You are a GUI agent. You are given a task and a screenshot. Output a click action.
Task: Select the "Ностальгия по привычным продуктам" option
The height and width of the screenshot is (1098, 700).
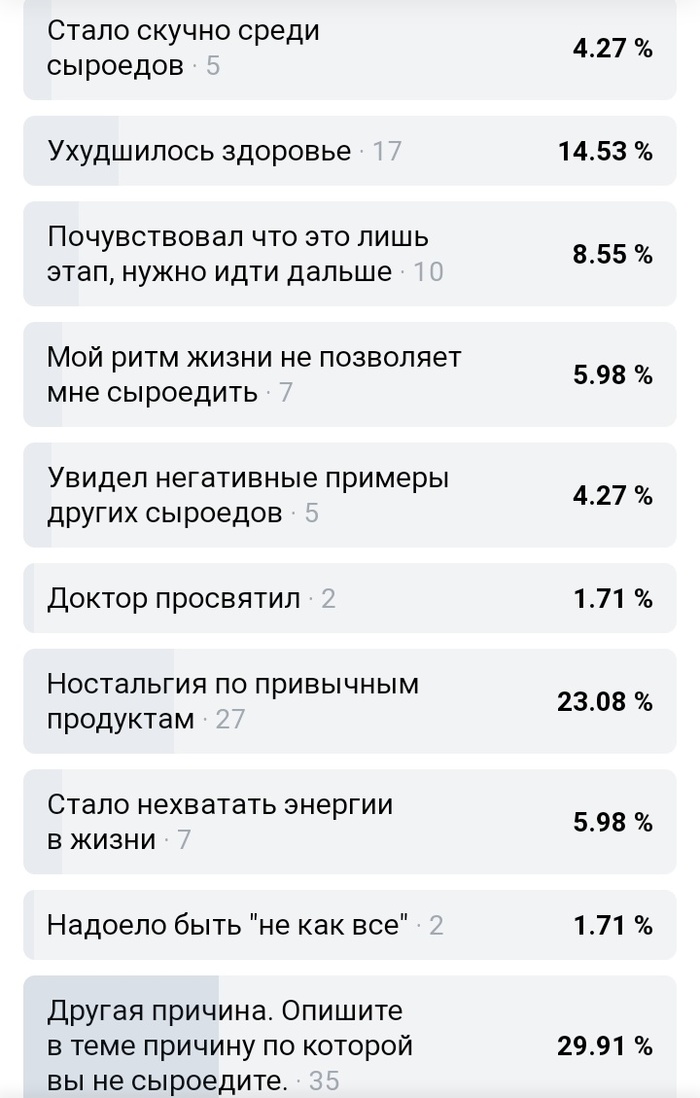[350, 701]
